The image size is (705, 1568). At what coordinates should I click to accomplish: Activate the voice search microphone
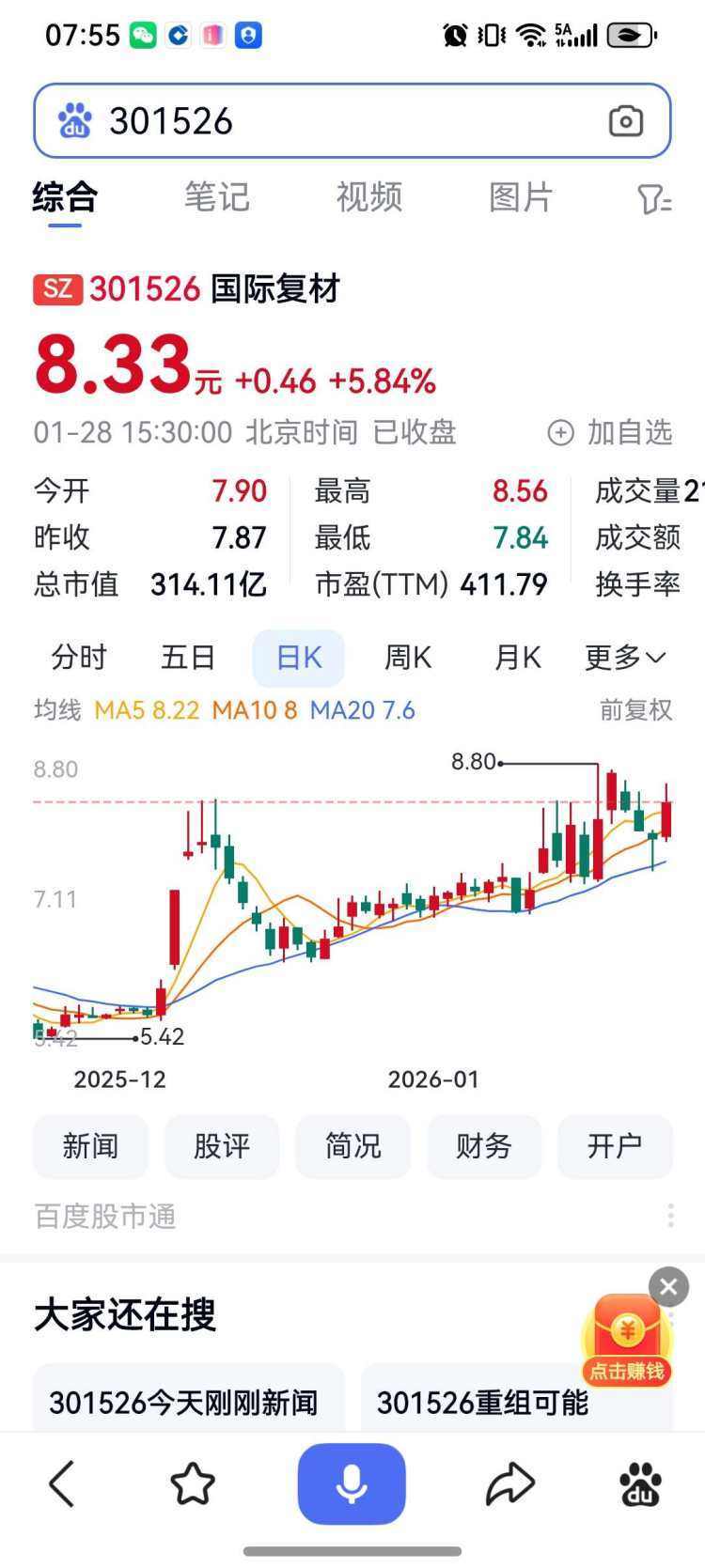(x=352, y=1483)
